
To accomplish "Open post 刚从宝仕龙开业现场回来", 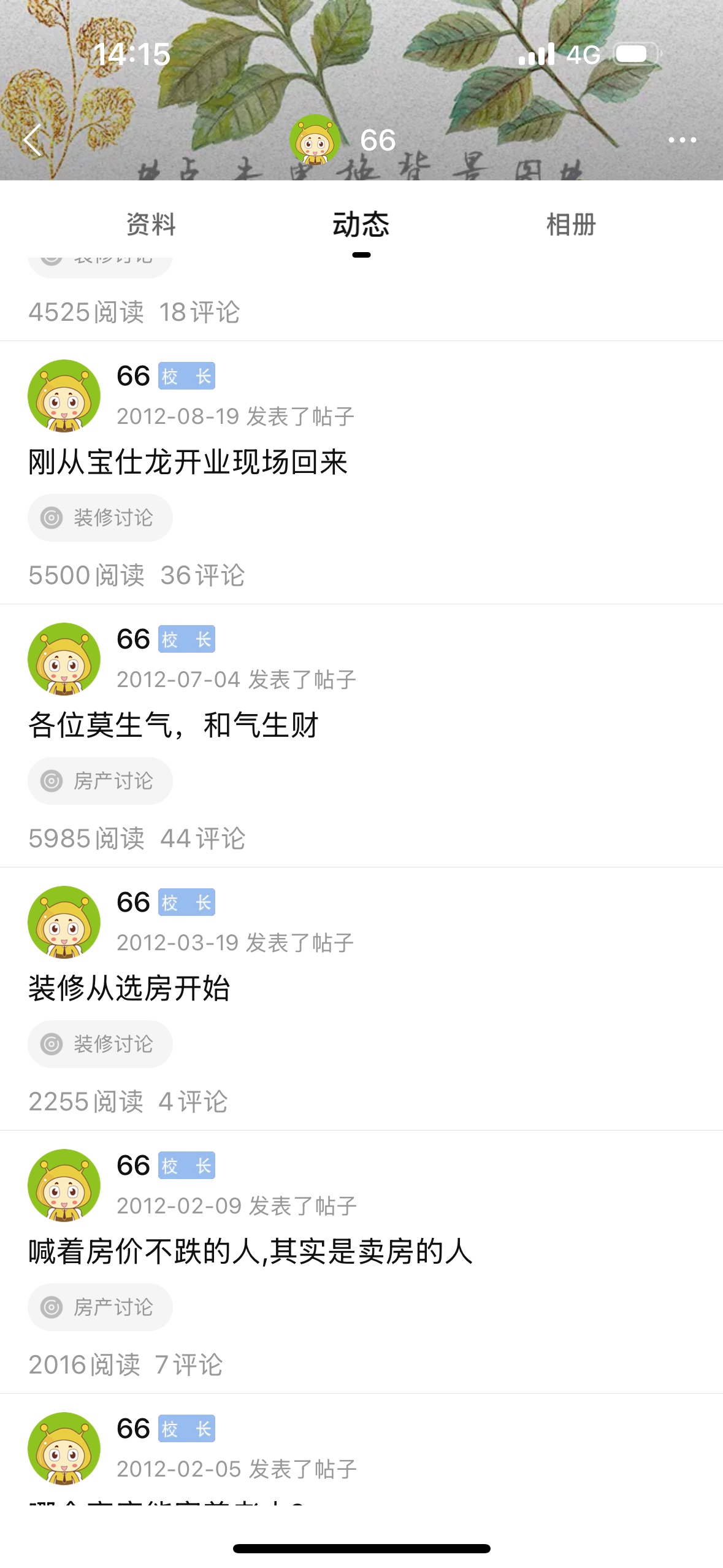I will tap(188, 462).
